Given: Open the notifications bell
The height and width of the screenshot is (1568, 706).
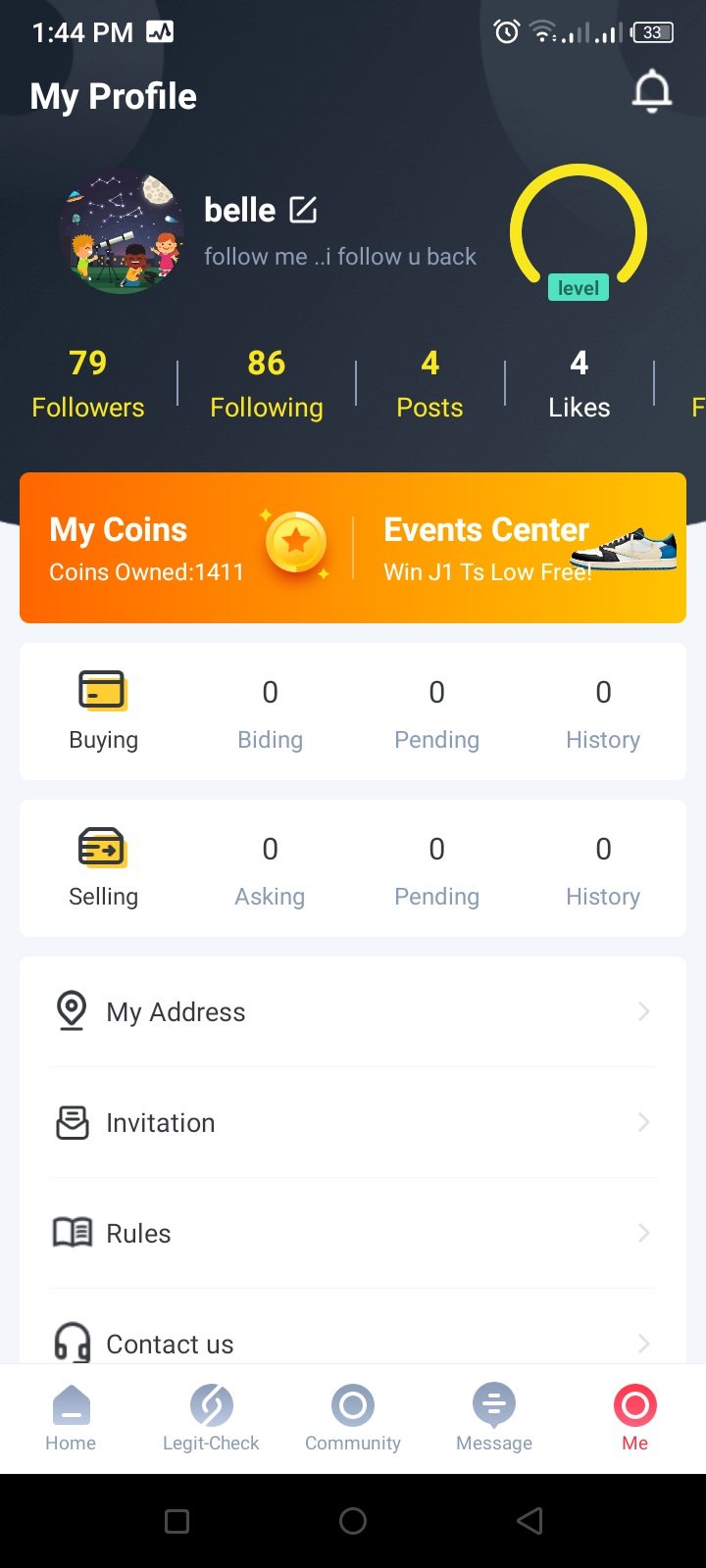Looking at the screenshot, I should point(651,93).
